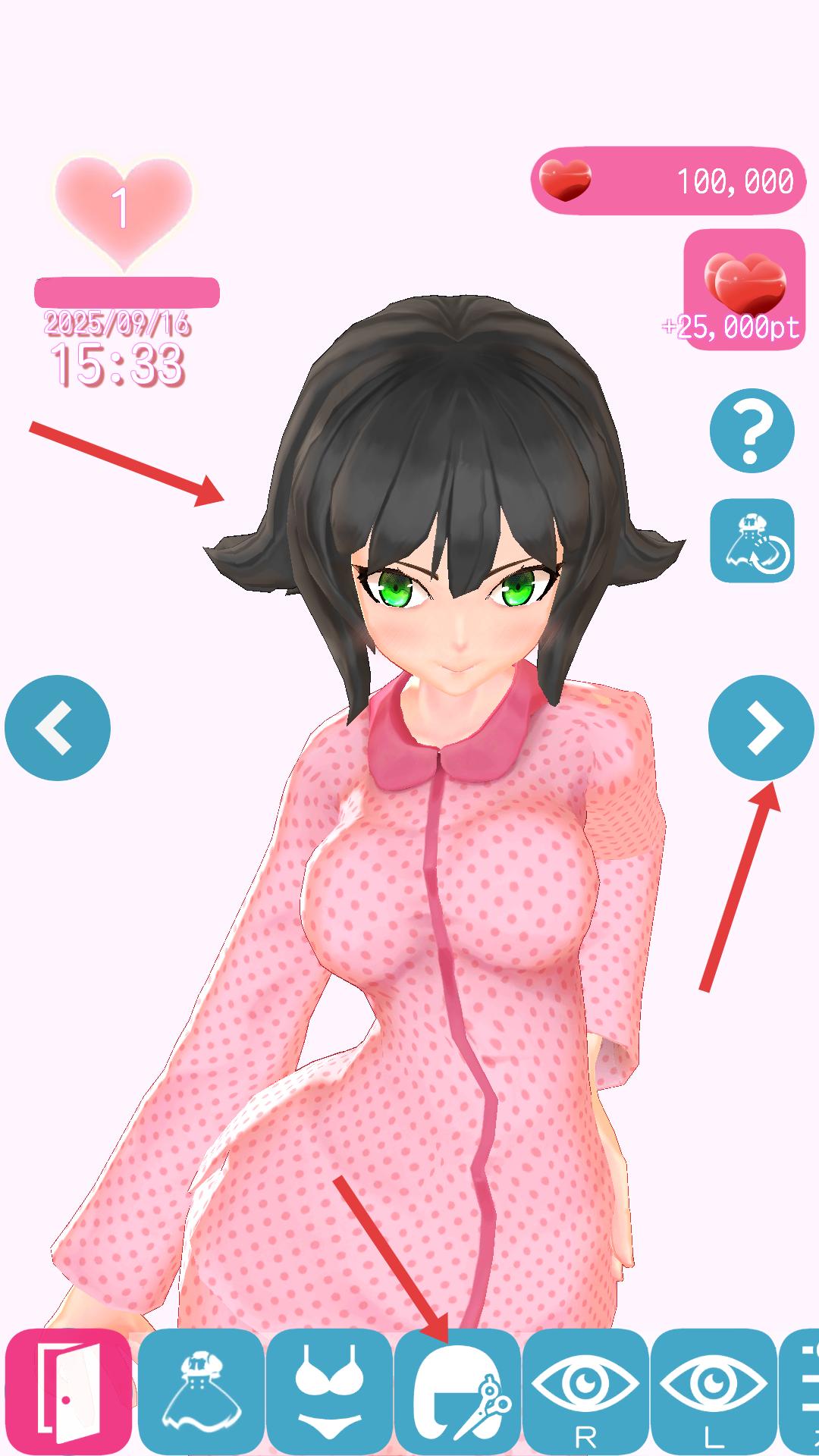Image resolution: width=819 pixels, height=1456 pixels.
Task: Select the right eye (R) option
Action: click(585, 1392)
